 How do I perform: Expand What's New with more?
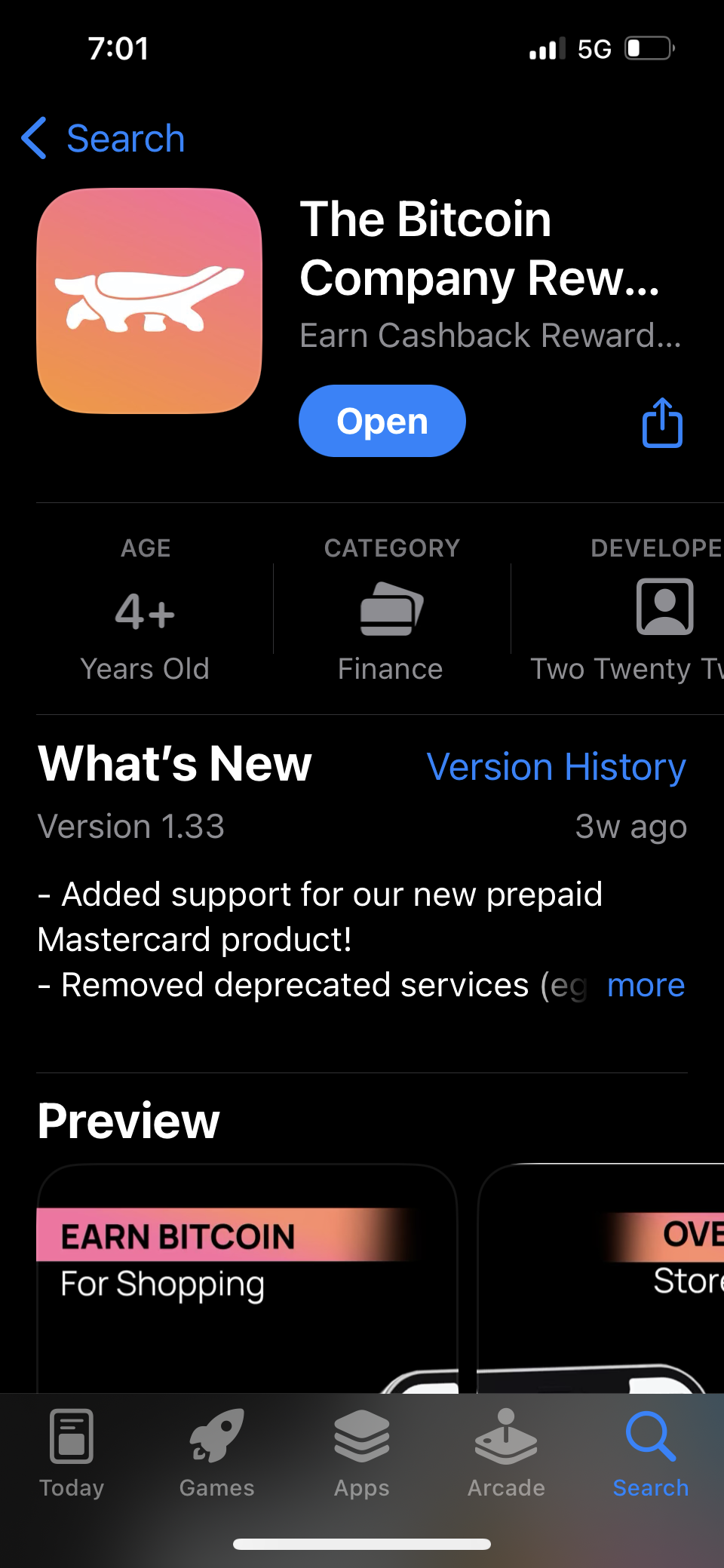(x=646, y=985)
